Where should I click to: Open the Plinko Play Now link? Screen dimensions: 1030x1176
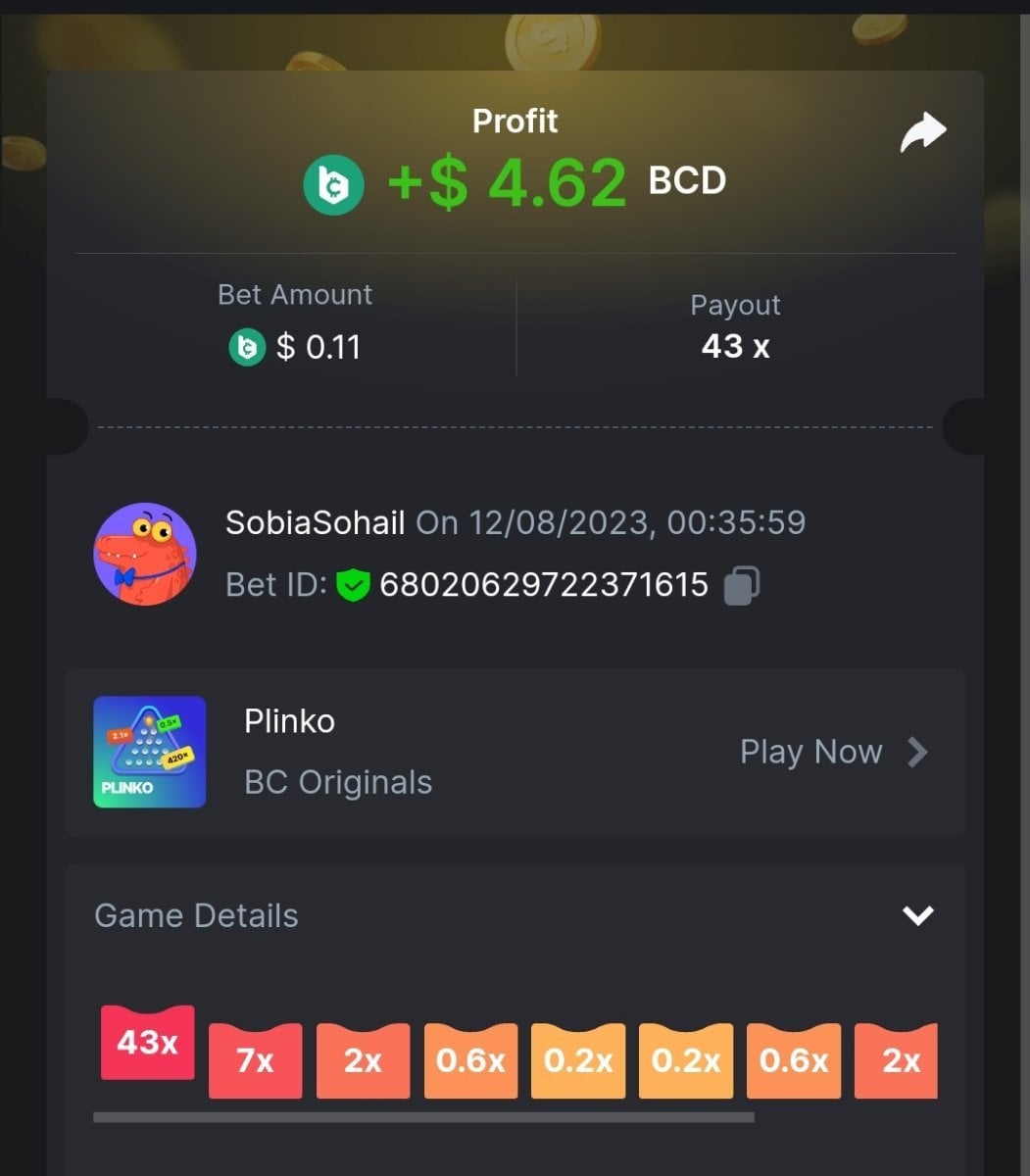click(x=833, y=752)
